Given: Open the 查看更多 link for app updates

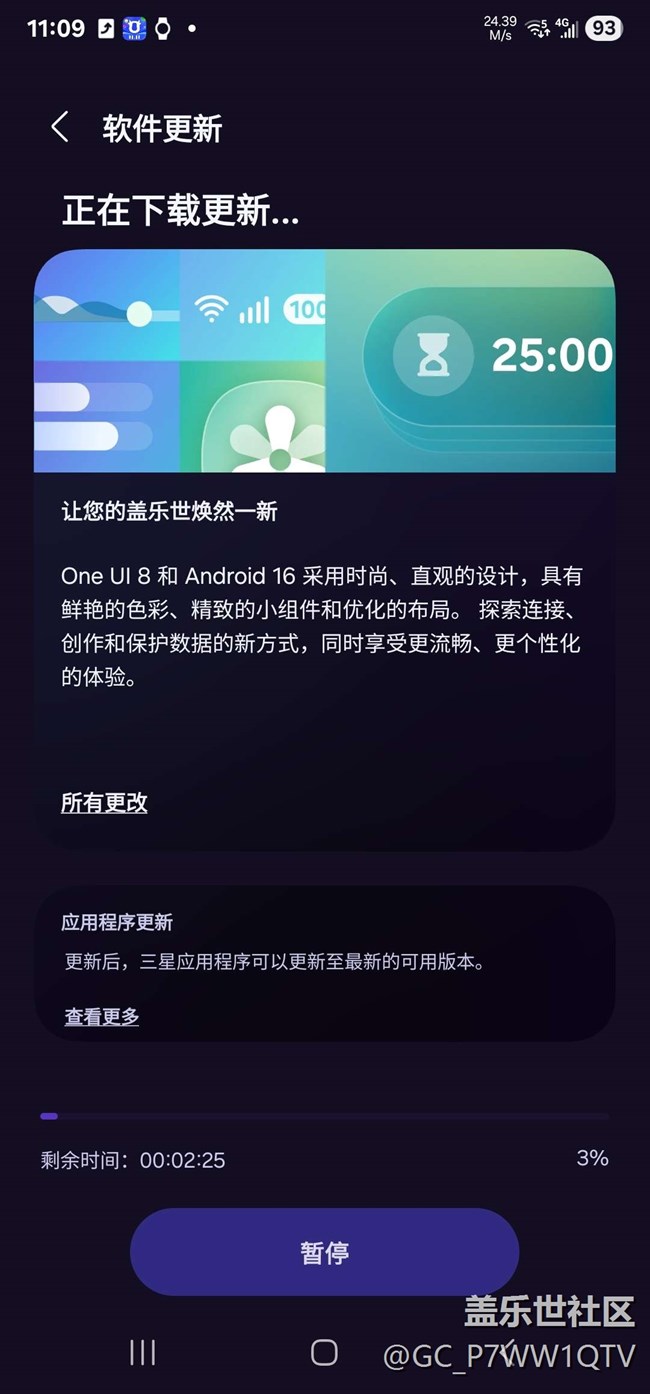Looking at the screenshot, I should pos(102,1017).
